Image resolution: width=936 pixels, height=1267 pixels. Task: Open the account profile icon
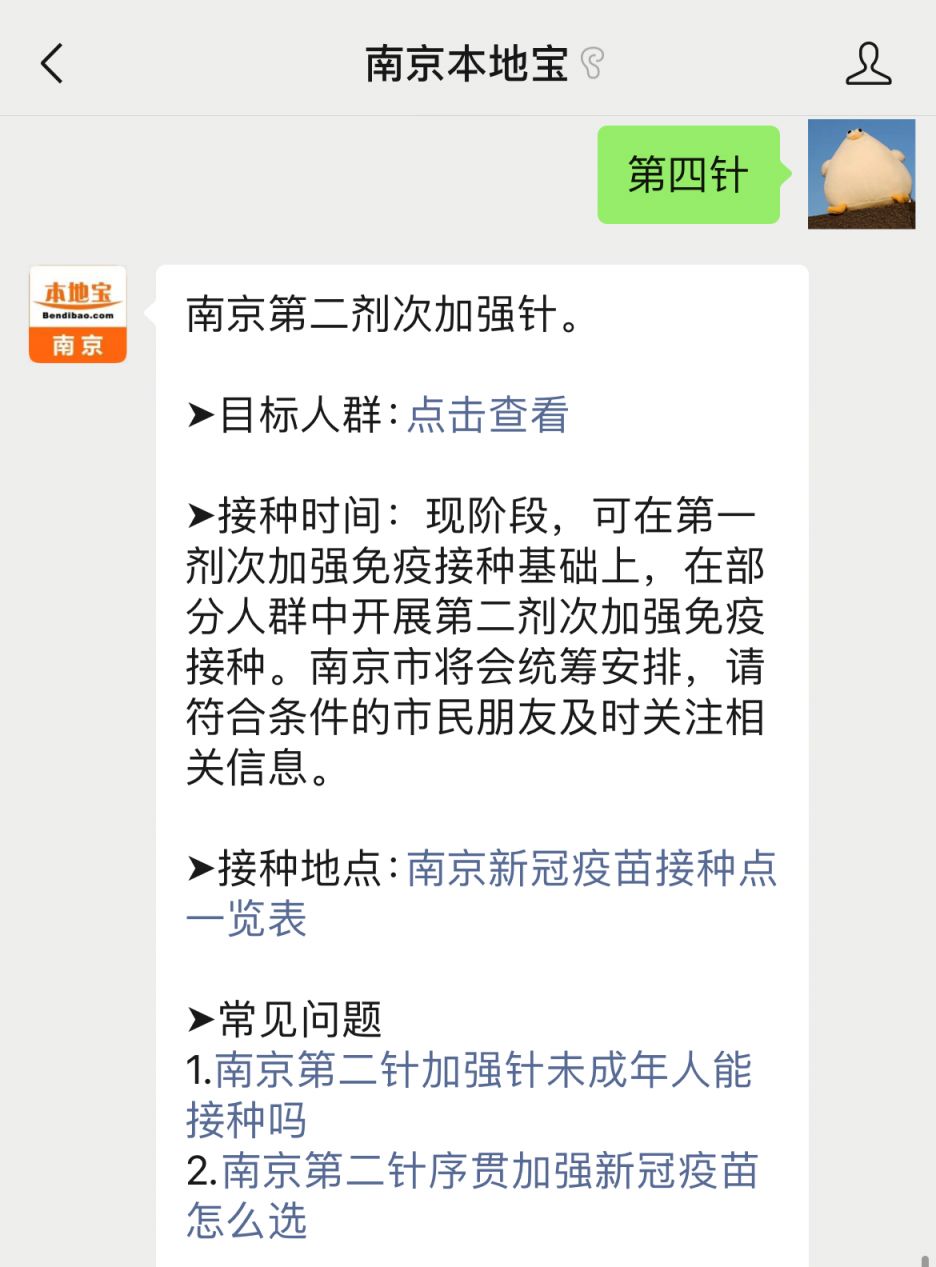click(868, 64)
